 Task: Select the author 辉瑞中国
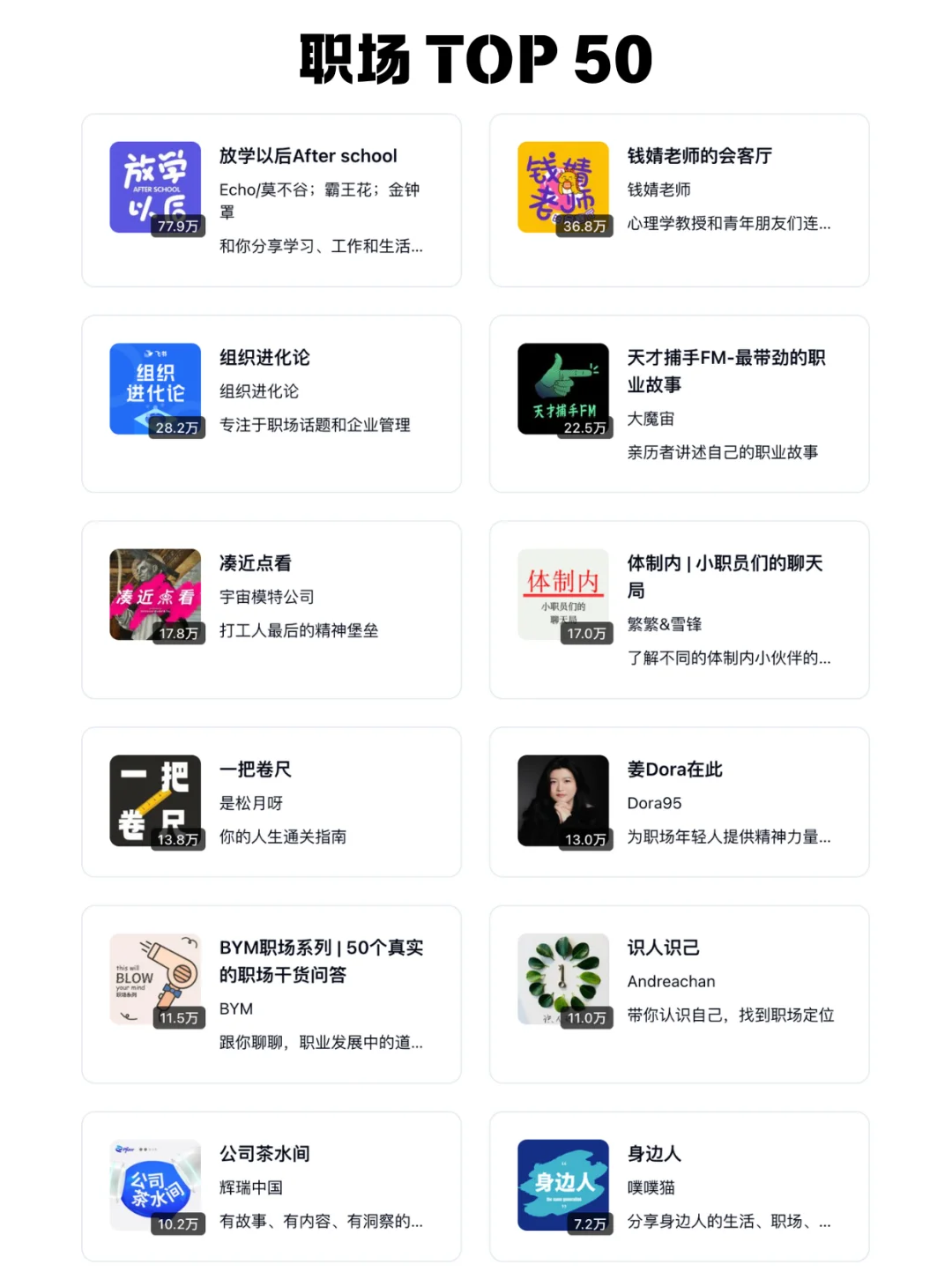[x=251, y=1188]
